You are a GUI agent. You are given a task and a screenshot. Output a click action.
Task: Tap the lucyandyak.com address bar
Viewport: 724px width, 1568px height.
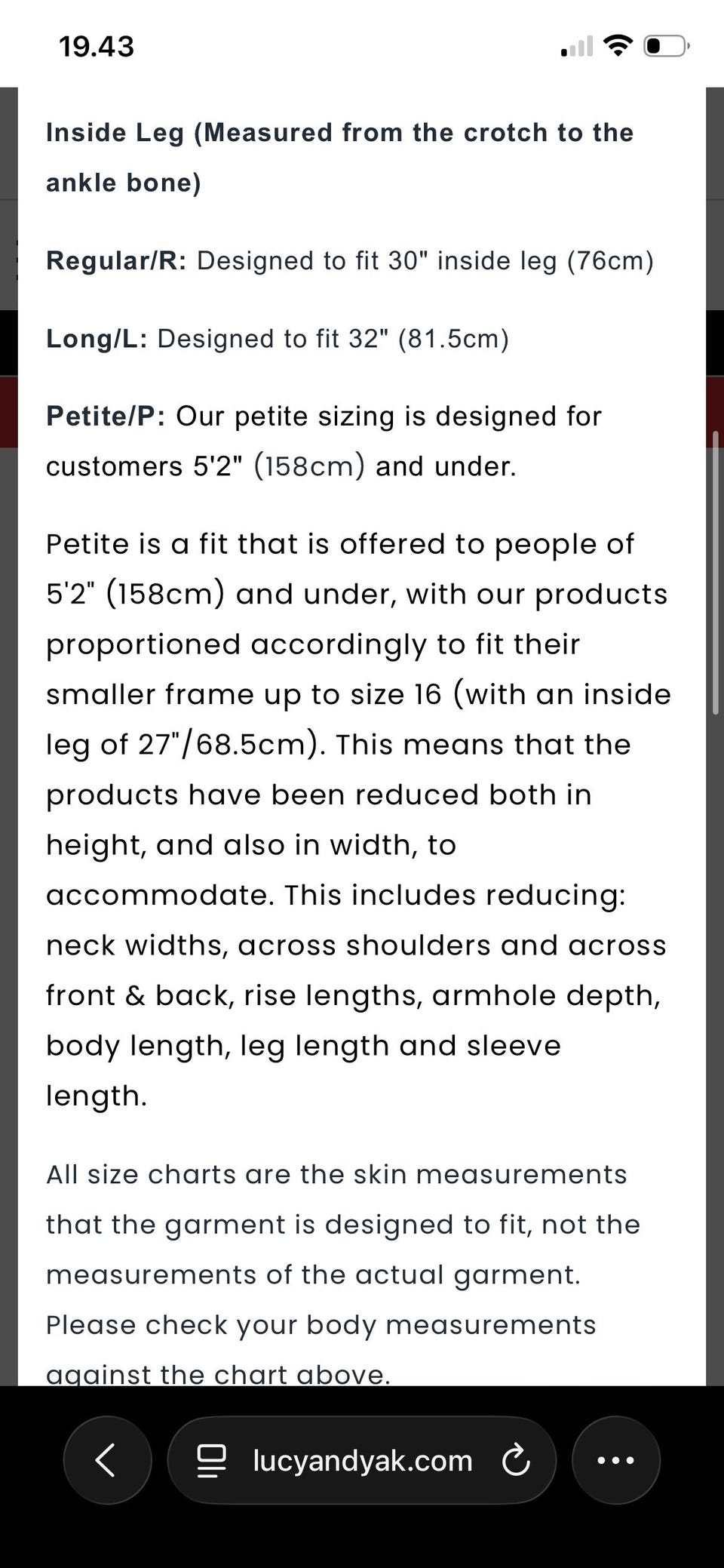362,1459
